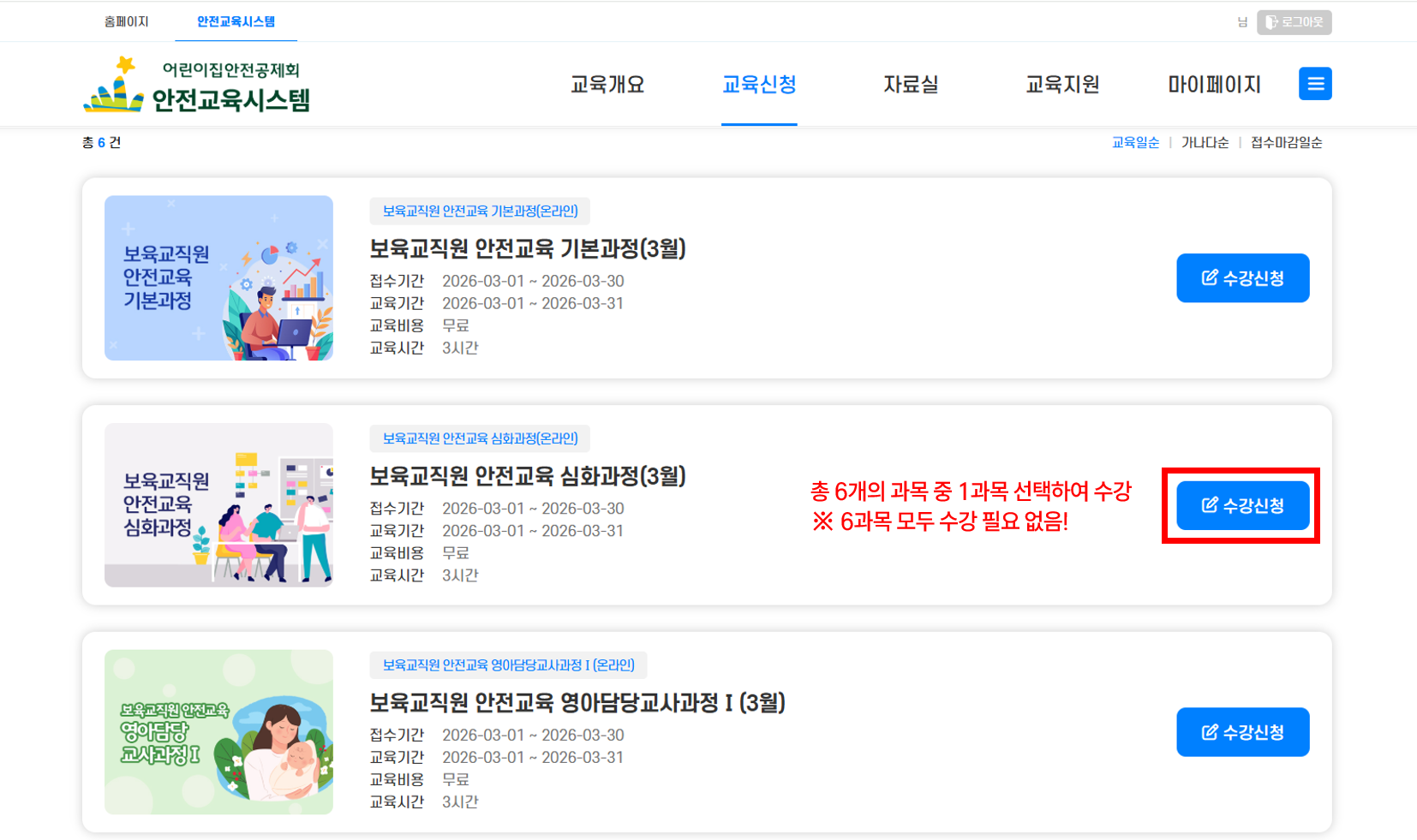Viewport: 1417px width, 840px height.
Task: Open the hamburger menu icon
Action: 1314,84
